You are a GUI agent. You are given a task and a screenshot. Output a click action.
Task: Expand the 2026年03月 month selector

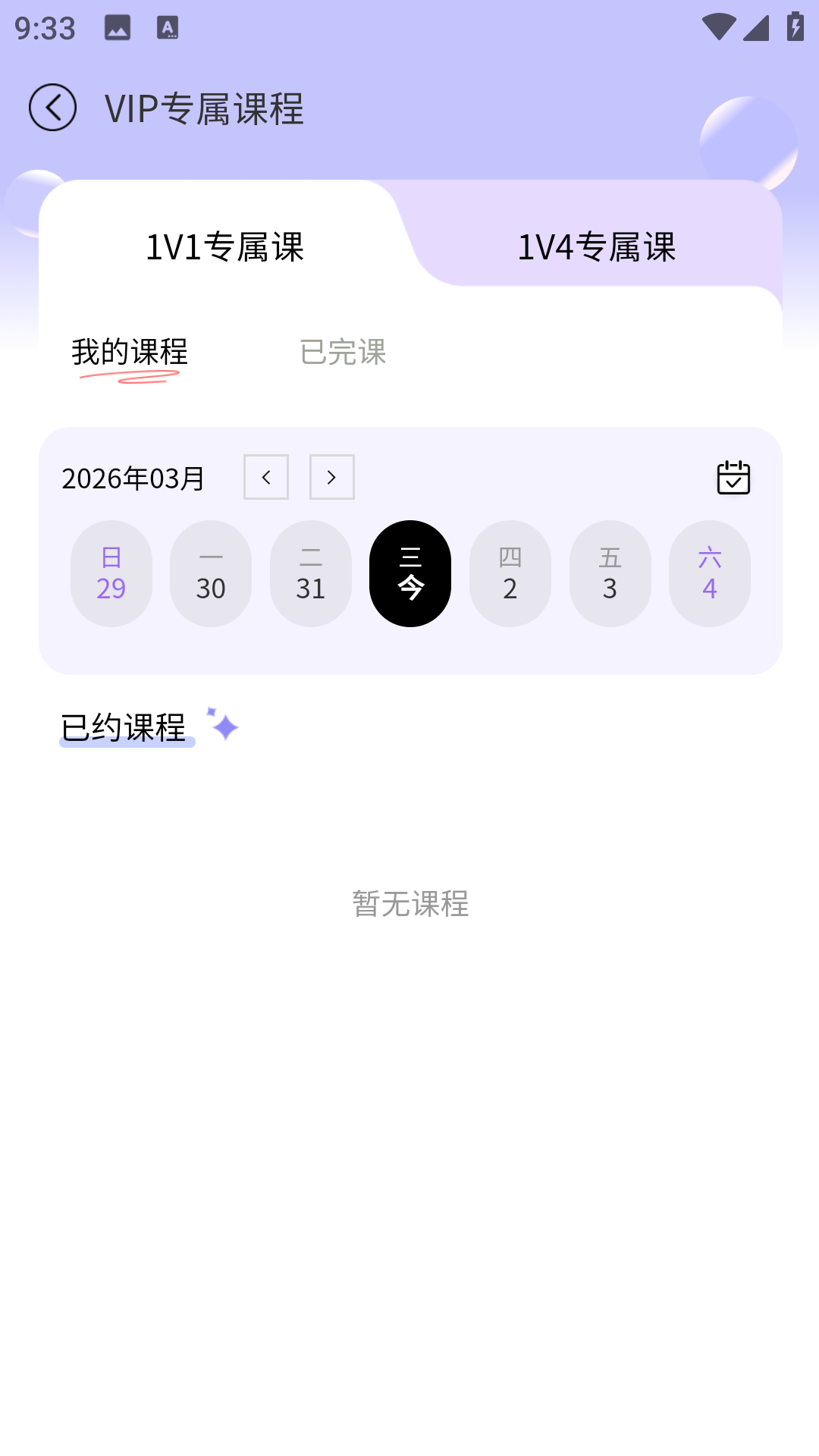[131, 478]
